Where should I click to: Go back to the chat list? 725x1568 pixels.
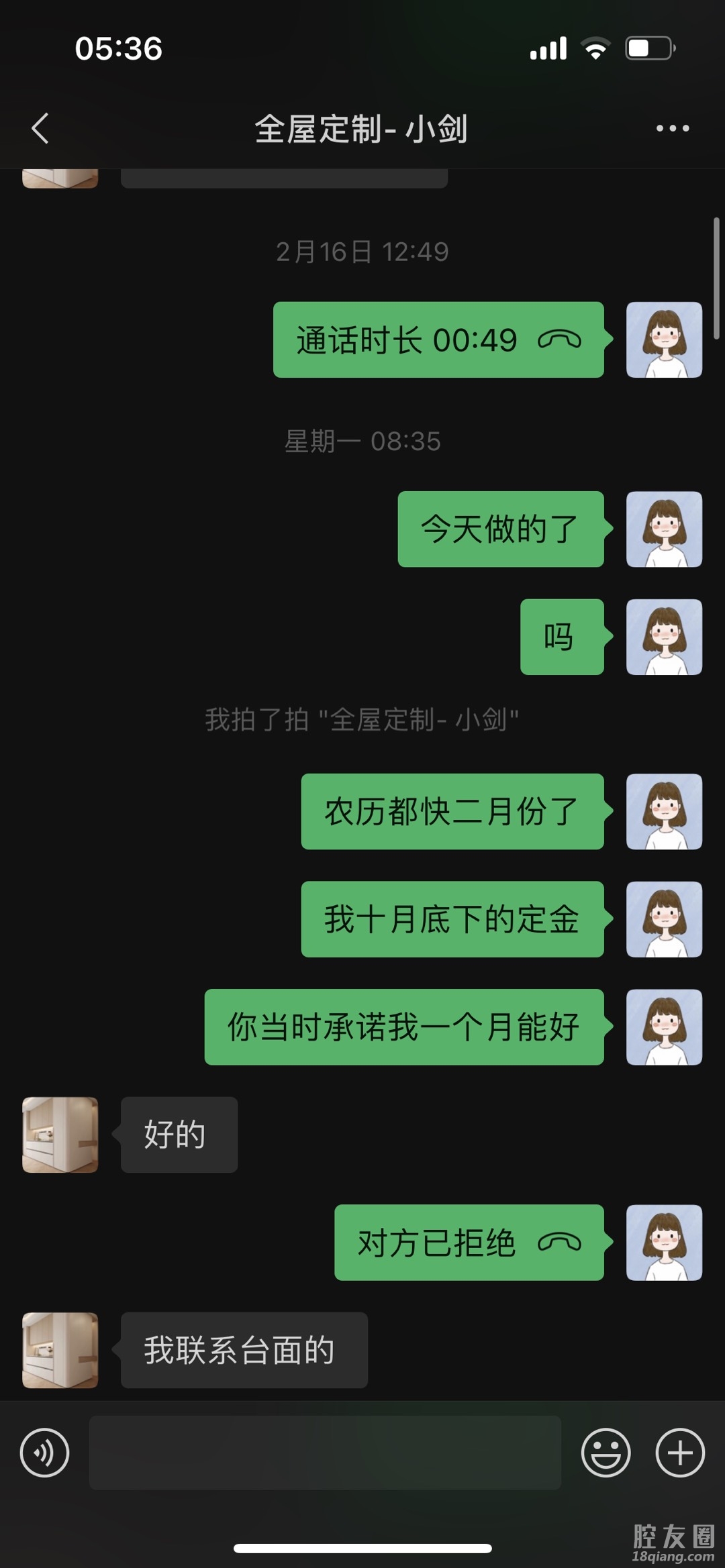[40, 128]
